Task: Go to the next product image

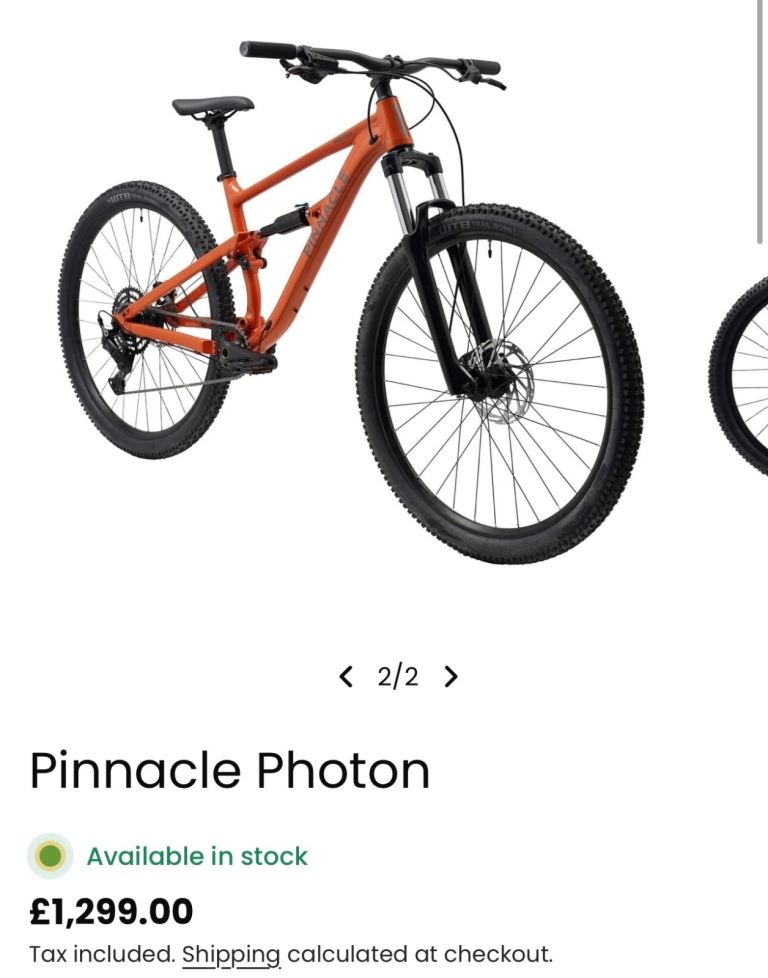Action: tap(451, 676)
